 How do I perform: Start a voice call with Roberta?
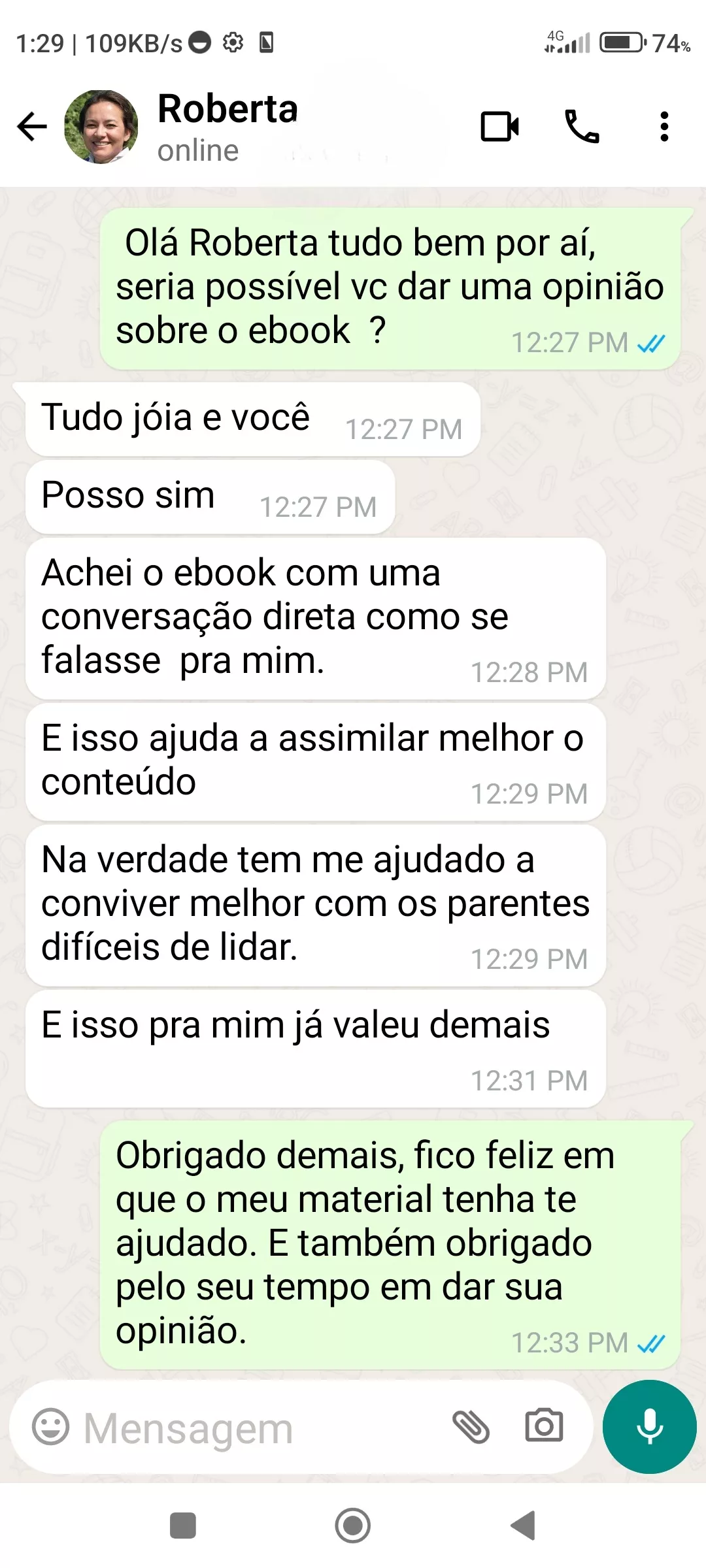582,127
